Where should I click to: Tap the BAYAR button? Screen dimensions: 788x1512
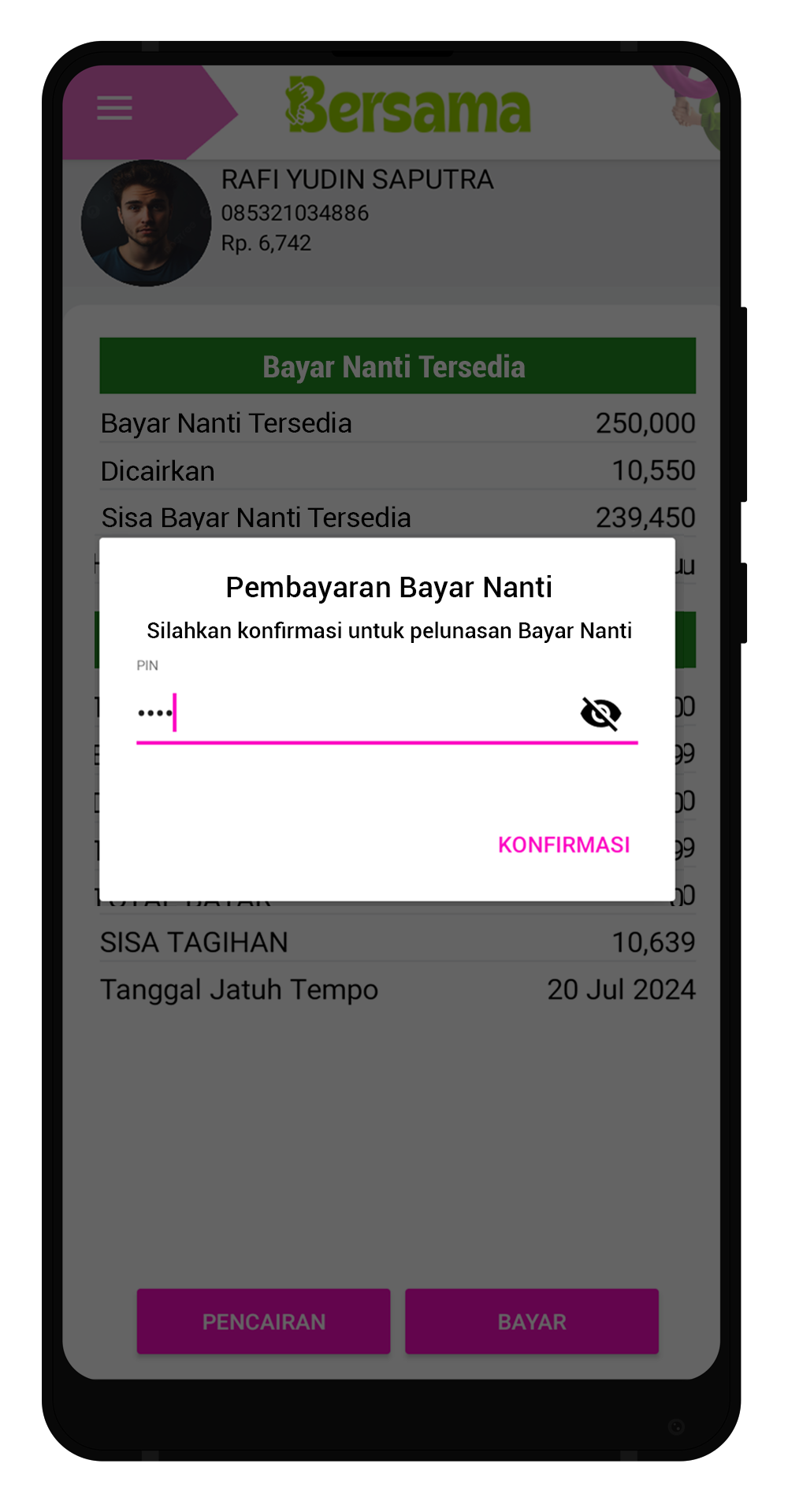(532, 1321)
